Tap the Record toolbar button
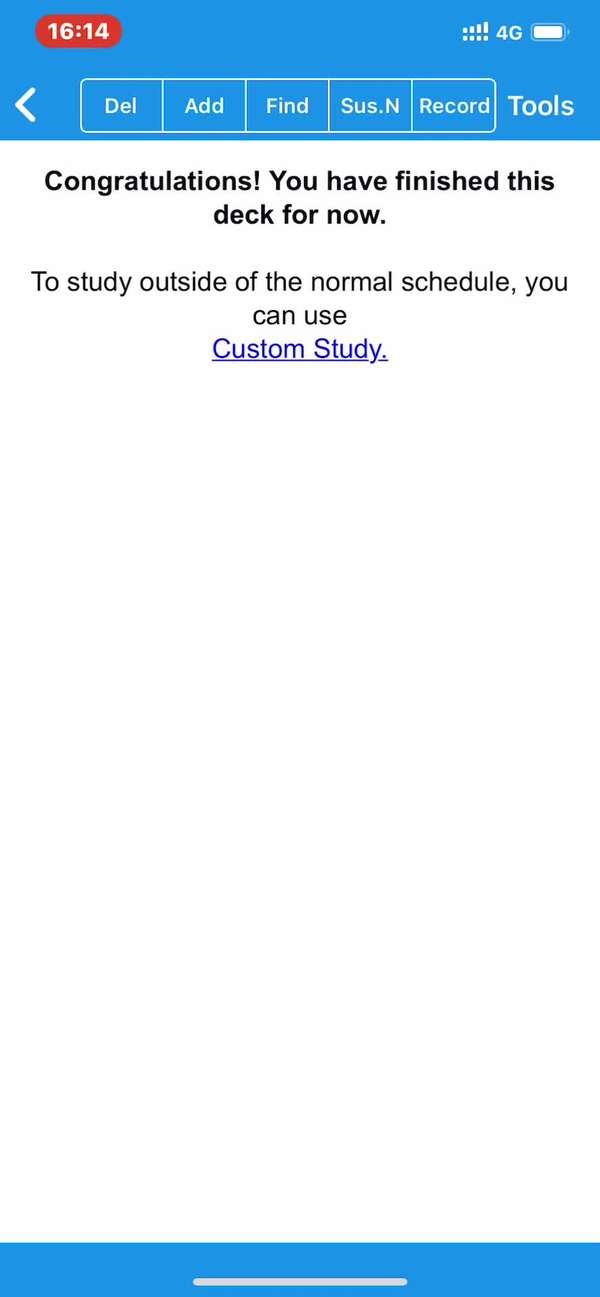This screenshot has width=600, height=1297. (x=454, y=106)
